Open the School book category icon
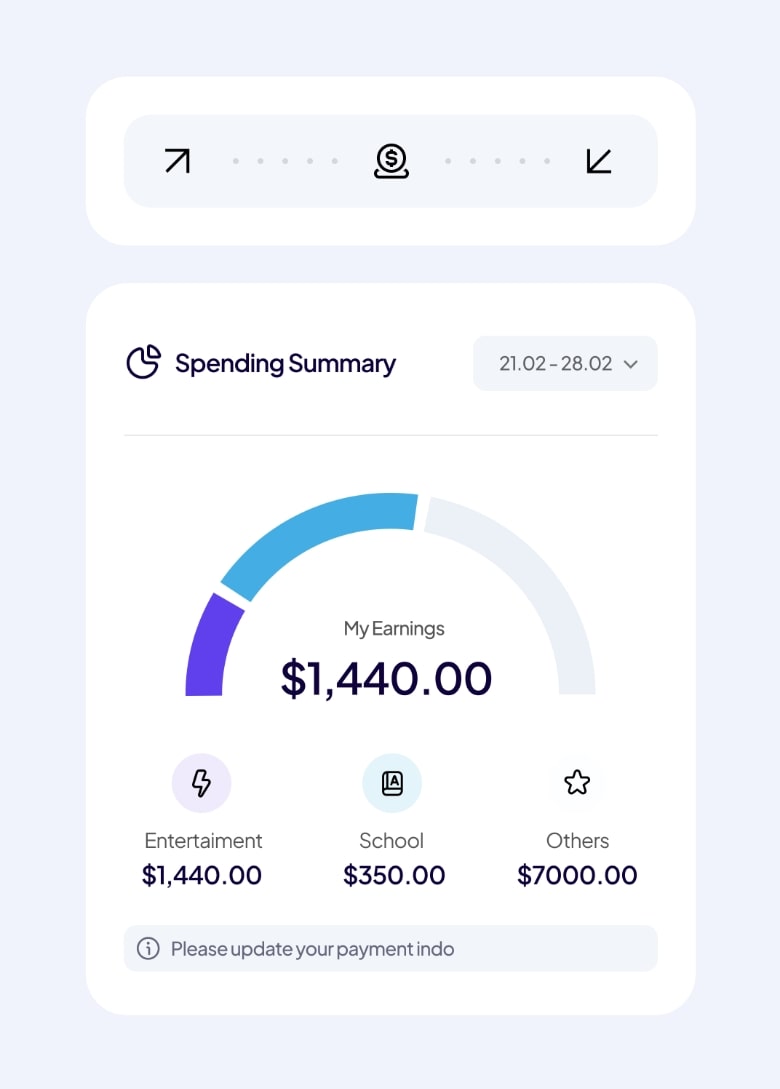Screen dimensions: 780x1089 point(392,783)
